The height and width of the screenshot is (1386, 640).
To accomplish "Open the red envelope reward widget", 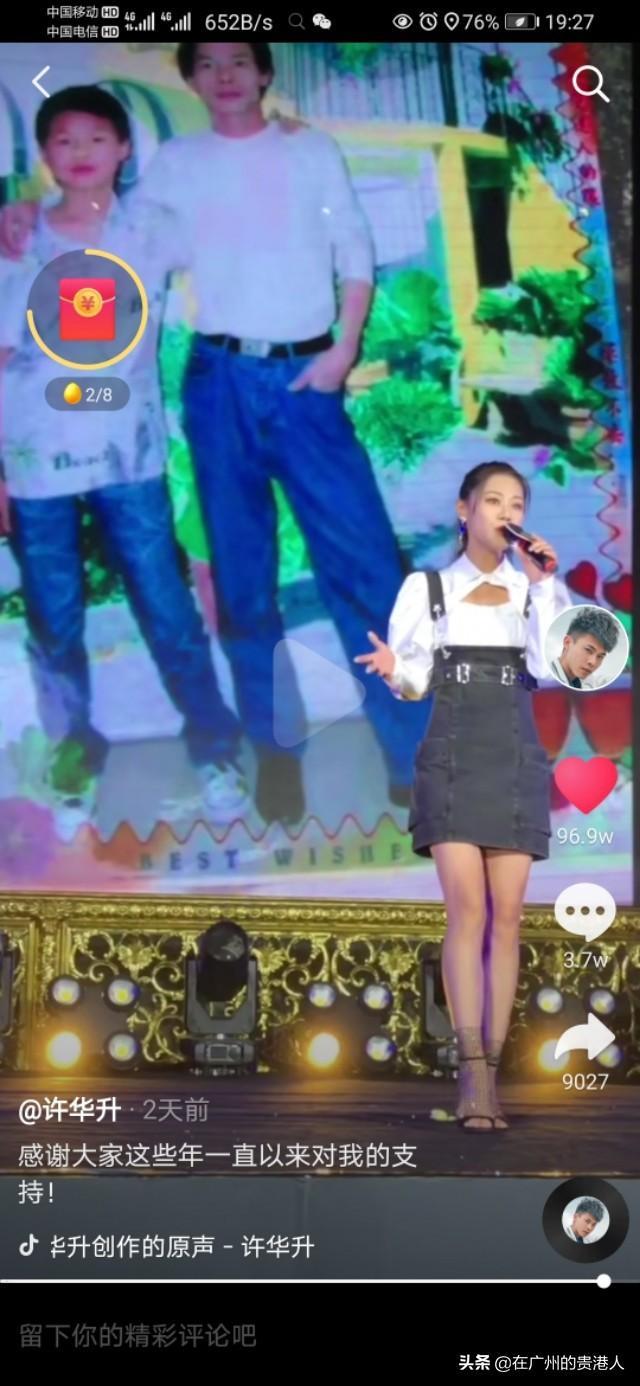I will pyautogui.click(x=87, y=309).
